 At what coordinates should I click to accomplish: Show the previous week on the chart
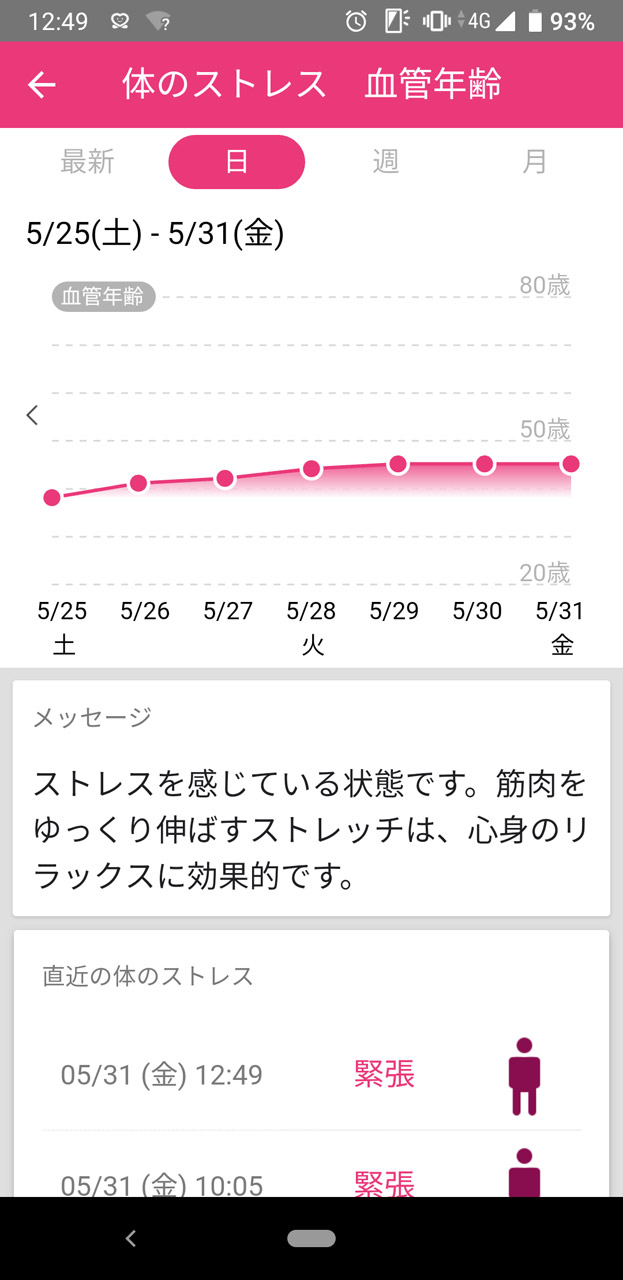coord(32,415)
